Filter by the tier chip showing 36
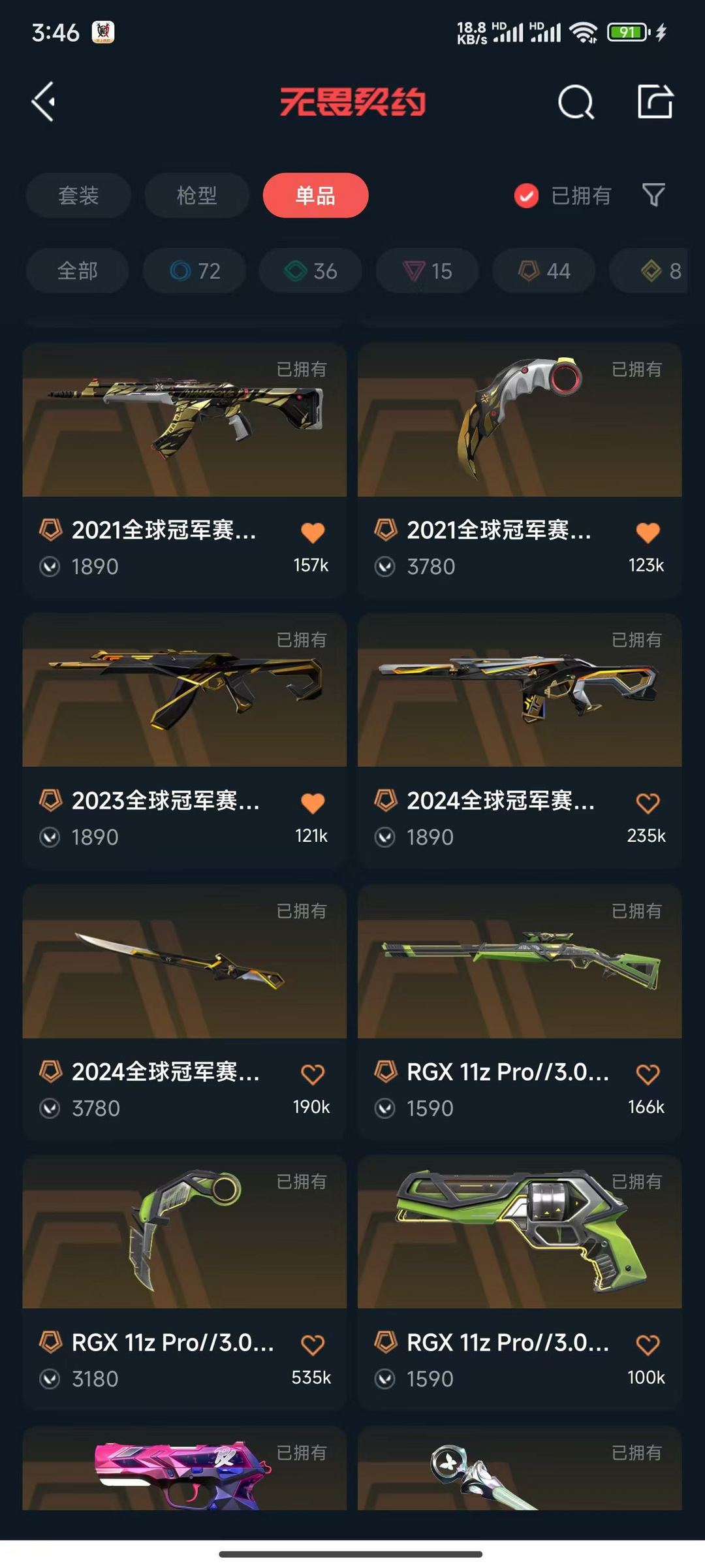The image size is (705, 1568). tap(311, 270)
